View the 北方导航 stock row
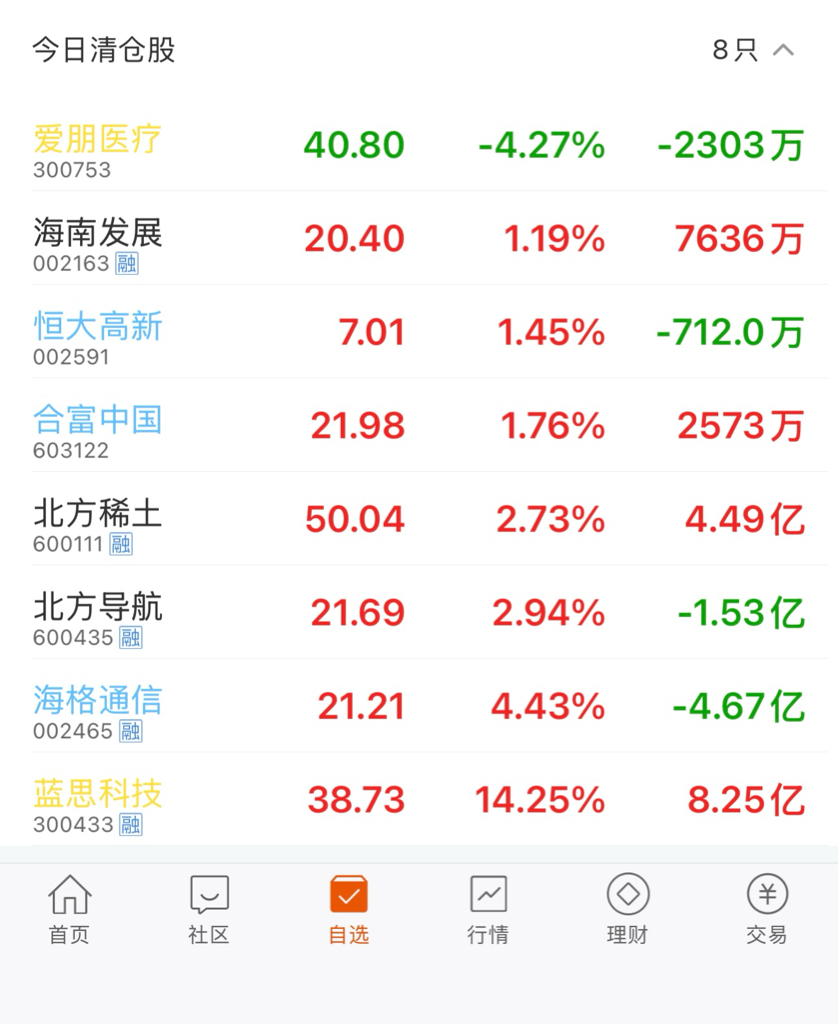 98,616
